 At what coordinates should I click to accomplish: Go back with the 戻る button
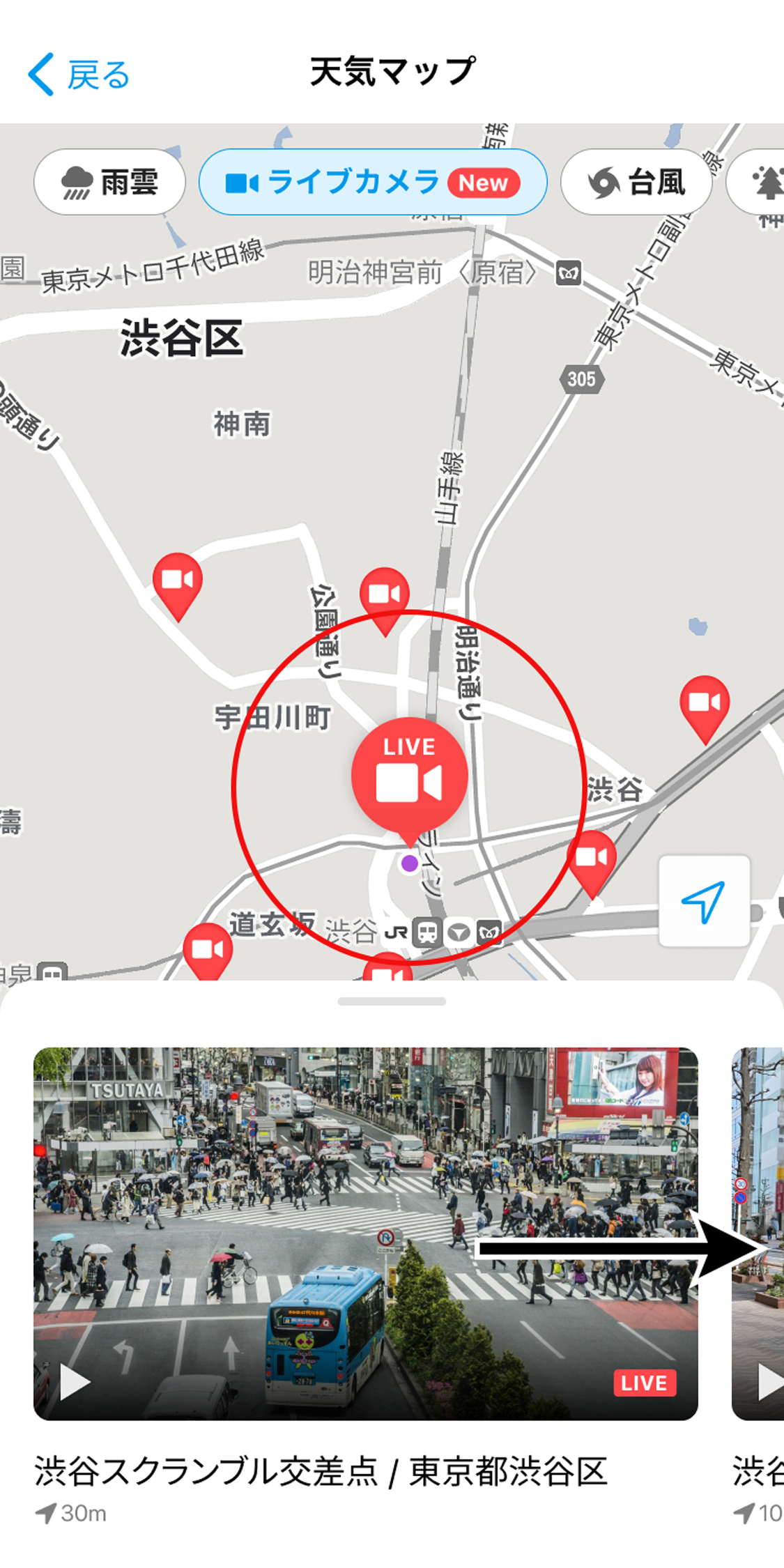[x=78, y=74]
